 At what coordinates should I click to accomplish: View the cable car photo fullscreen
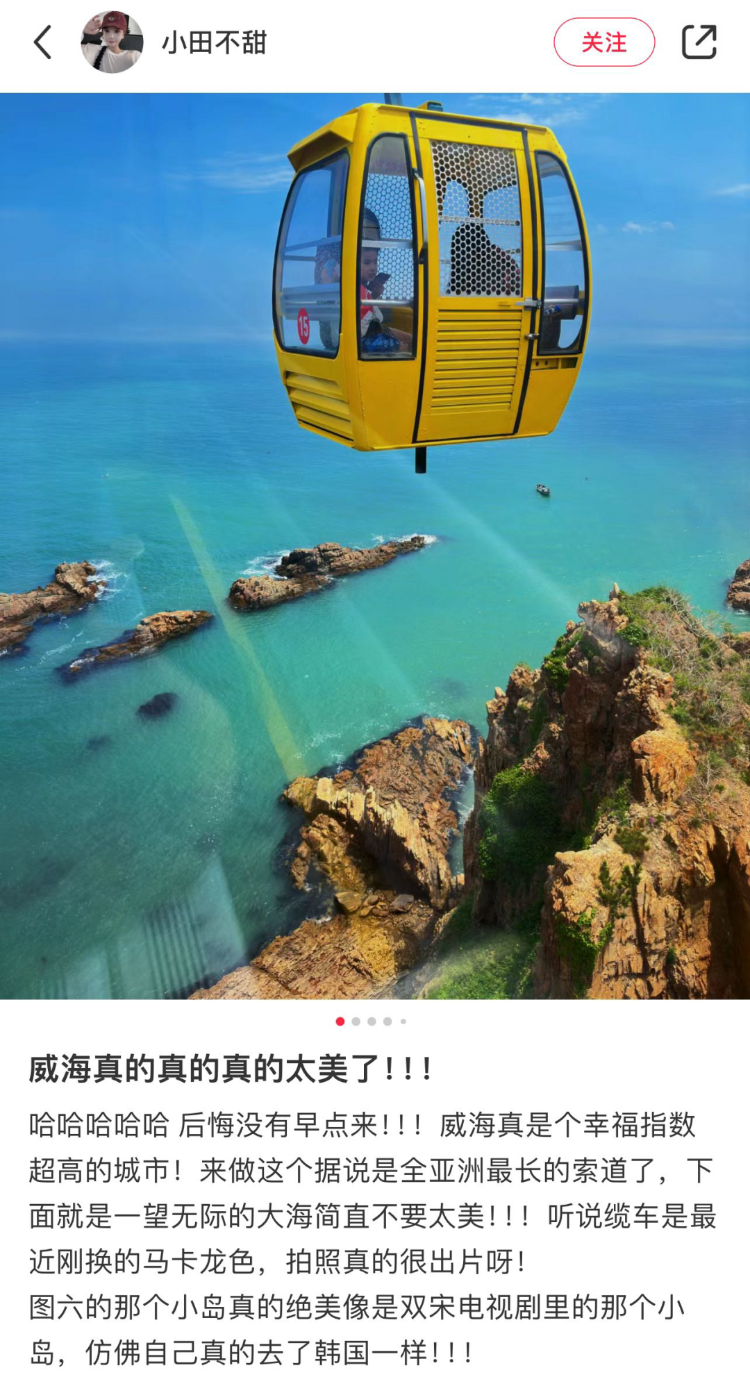pyautogui.click(x=375, y=545)
